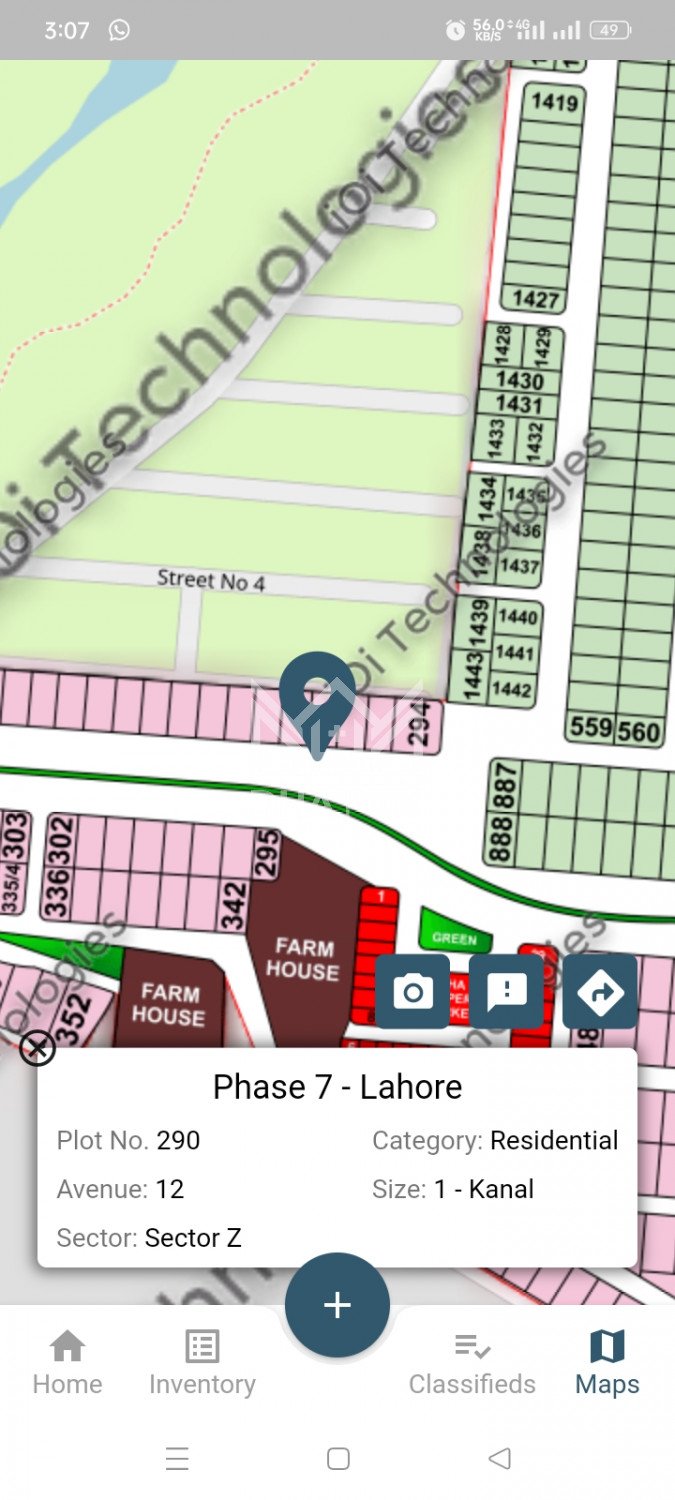Get directions to this plot
The width and height of the screenshot is (675, 1500).
(600, 992)
